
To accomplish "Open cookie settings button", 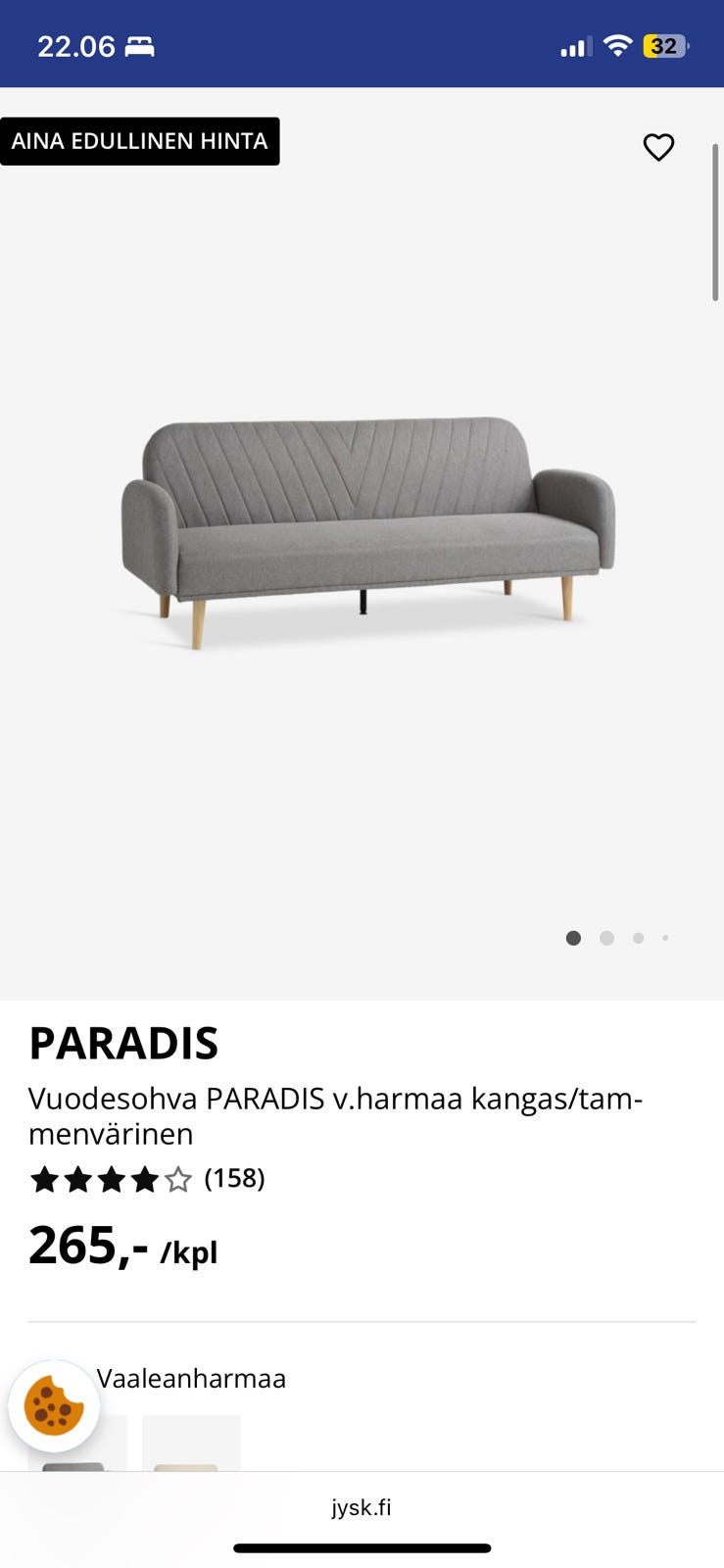I will [x=54, y=1406].
